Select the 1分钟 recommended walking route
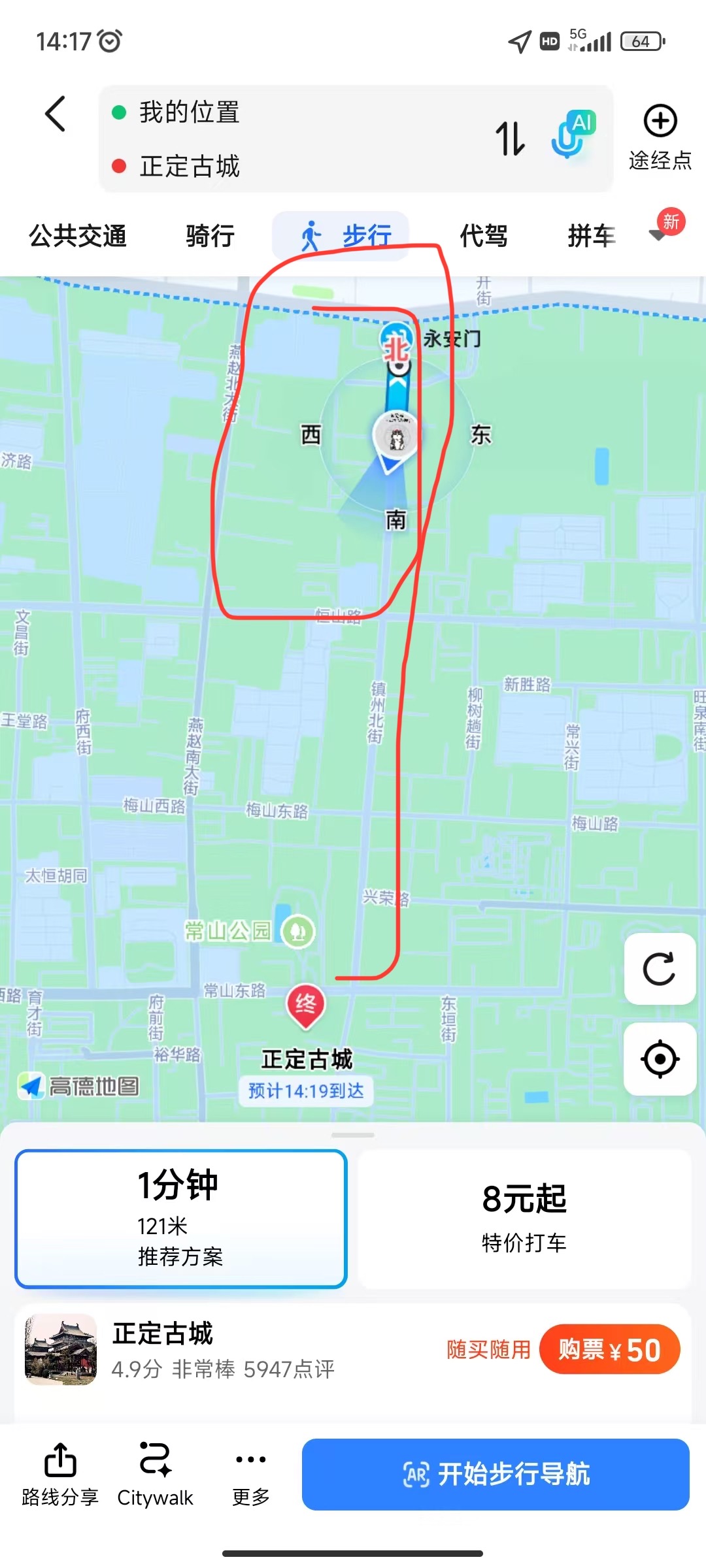Screen dimensions: 706x1568 click(x=180, y=1218)
